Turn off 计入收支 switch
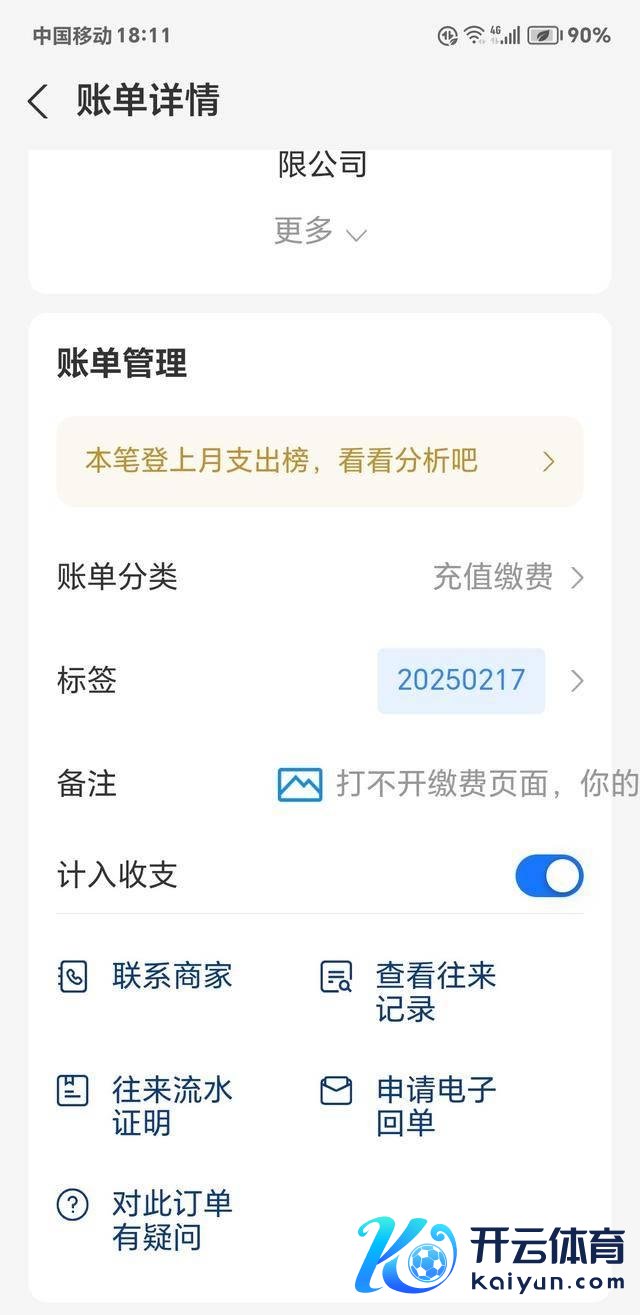640x1315 pixels. point(549,876)
